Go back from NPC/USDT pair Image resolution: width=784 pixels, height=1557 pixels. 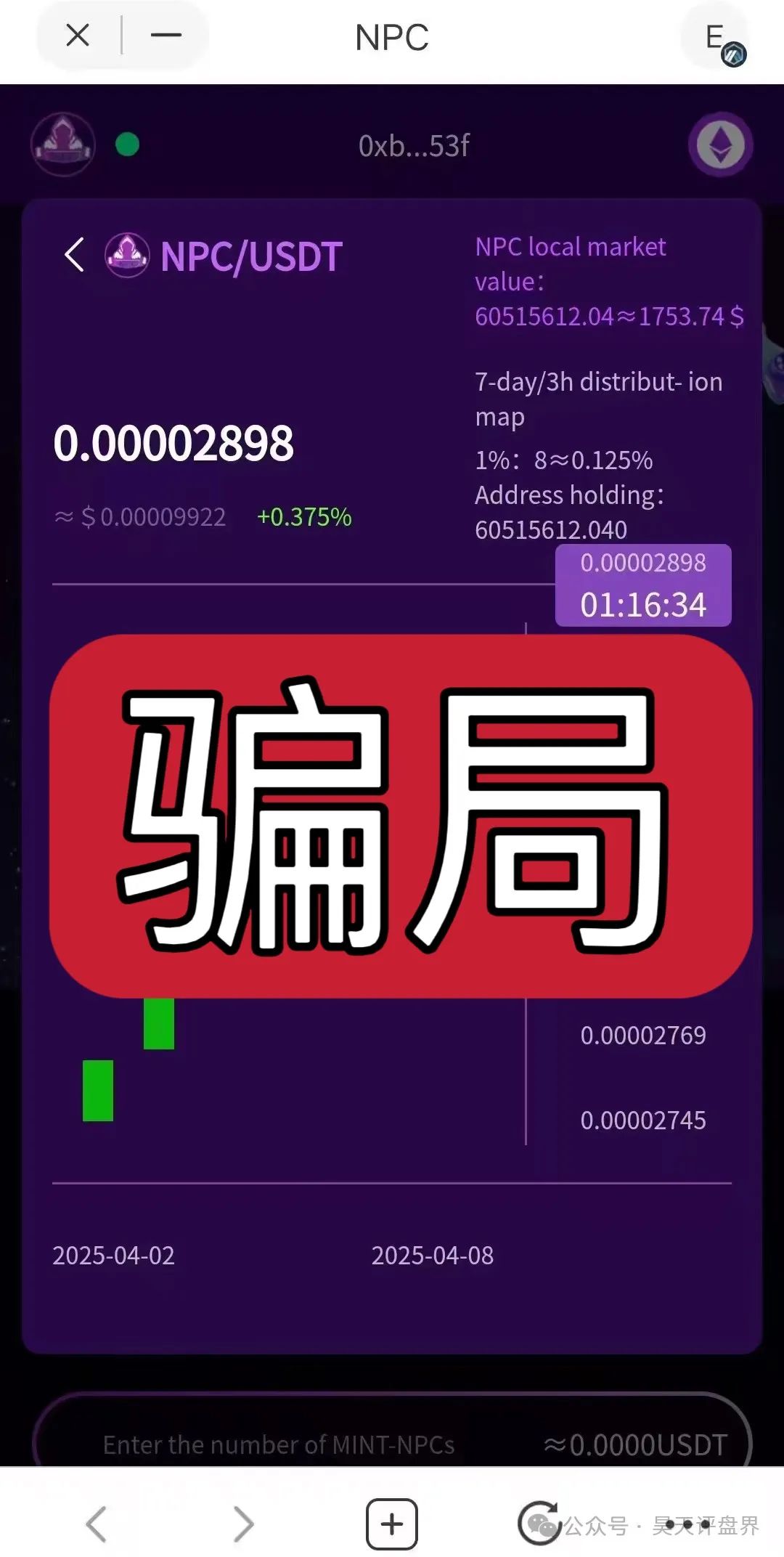click(74, 256)
